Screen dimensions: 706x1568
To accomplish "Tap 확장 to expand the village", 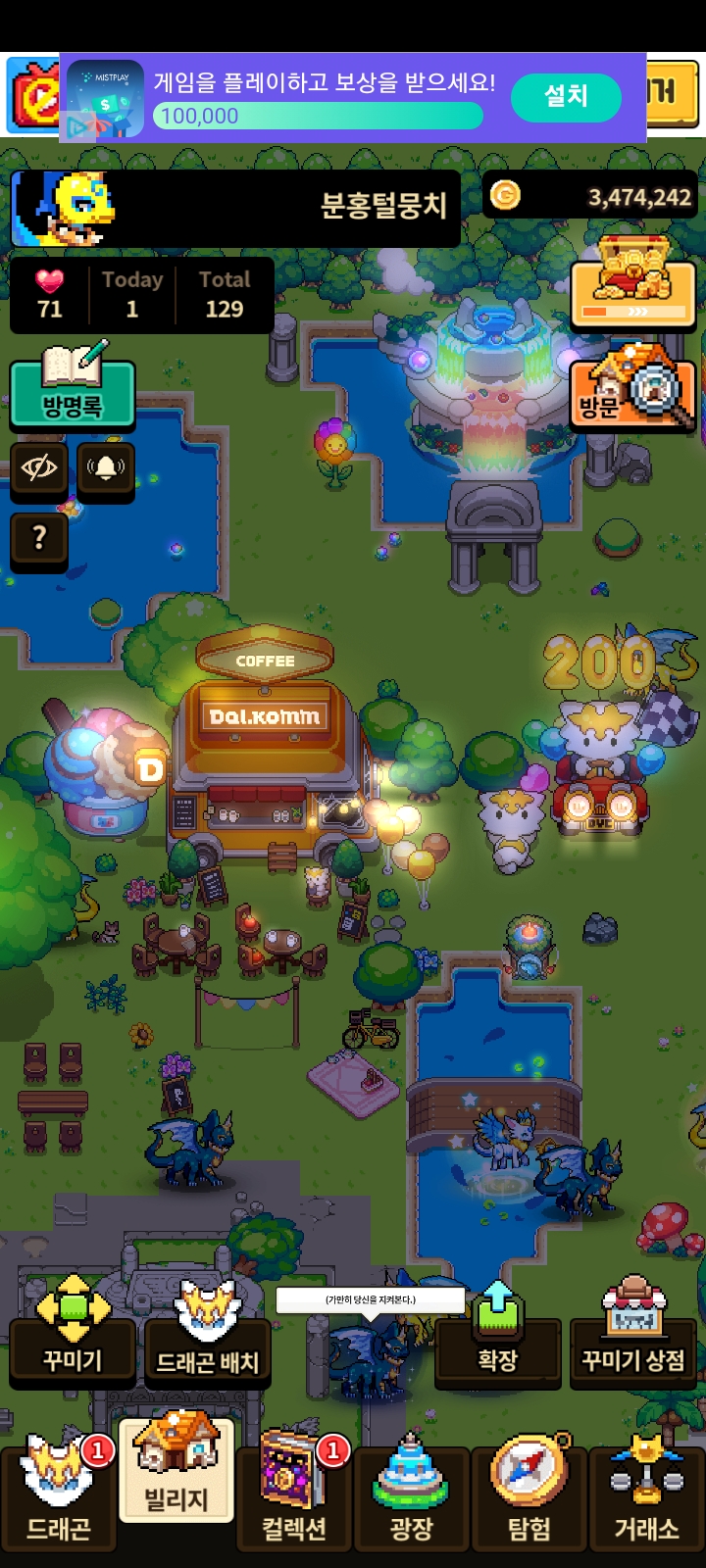I will point(498,1341).
